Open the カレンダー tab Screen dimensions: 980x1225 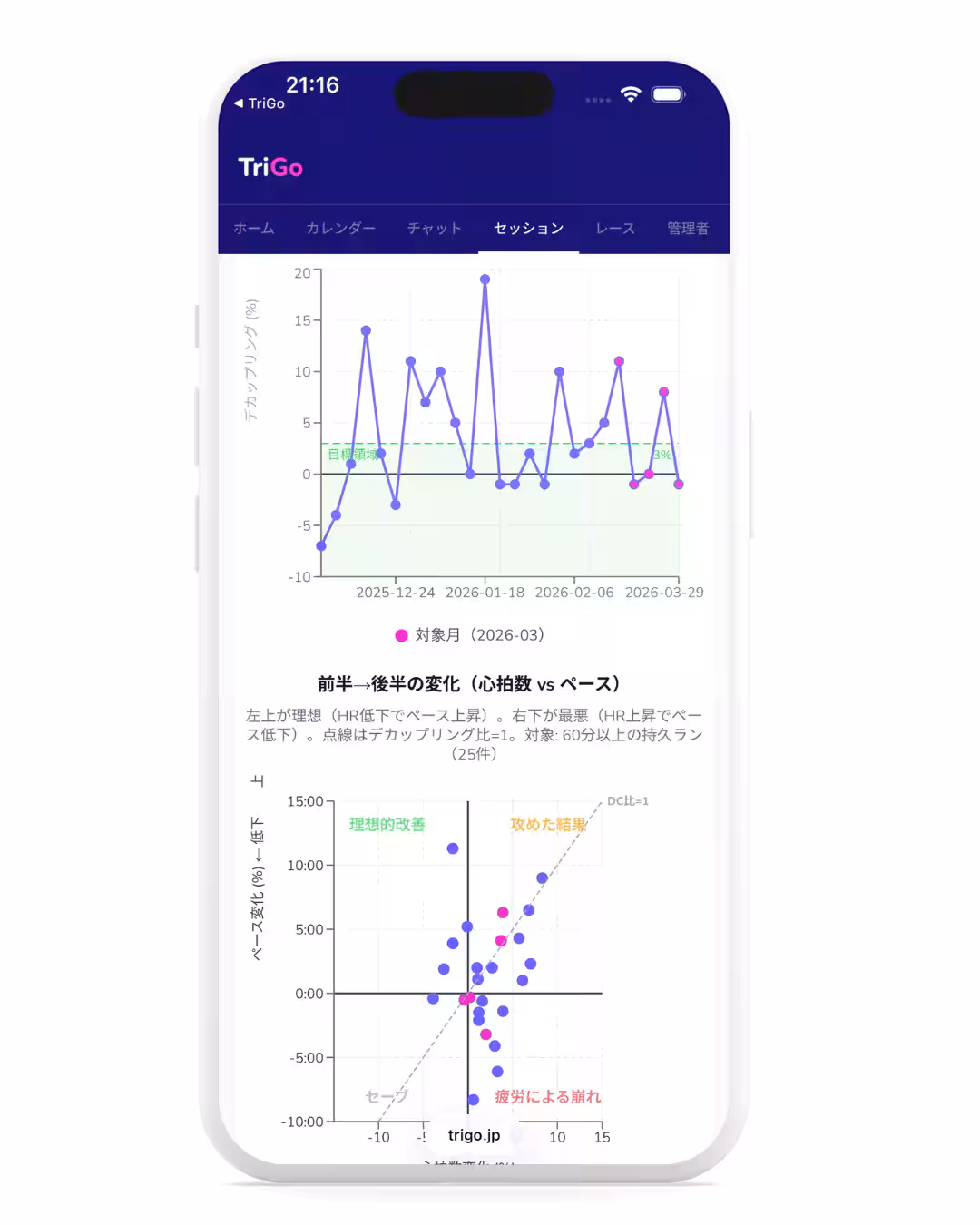click(x=340, y=229)
